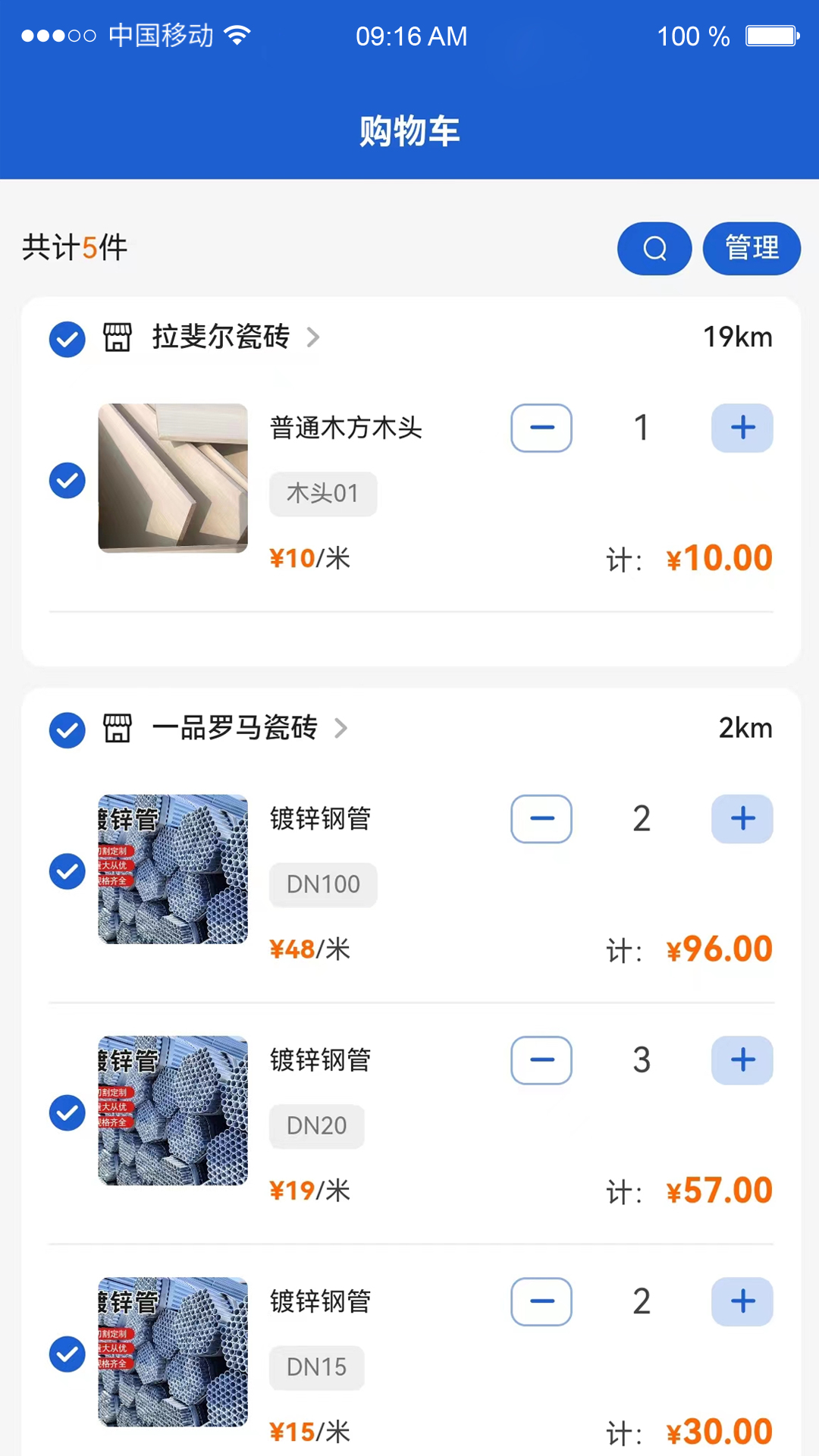View the DN100 镀锌钢管 product image
The width and height of the screenshot is (819, 1456).
click(173, 869)
